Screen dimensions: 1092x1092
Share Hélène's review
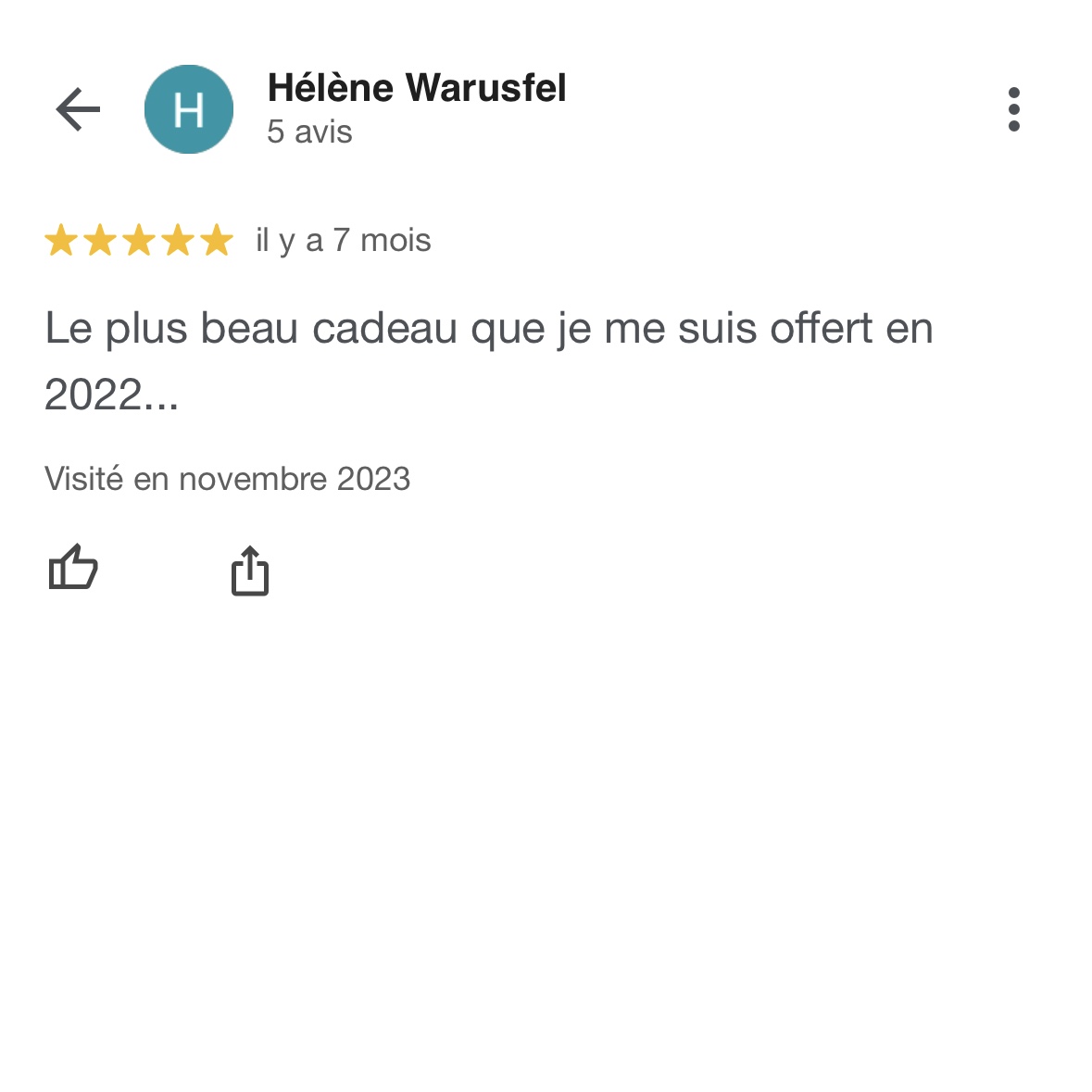(x=249, y=570)
